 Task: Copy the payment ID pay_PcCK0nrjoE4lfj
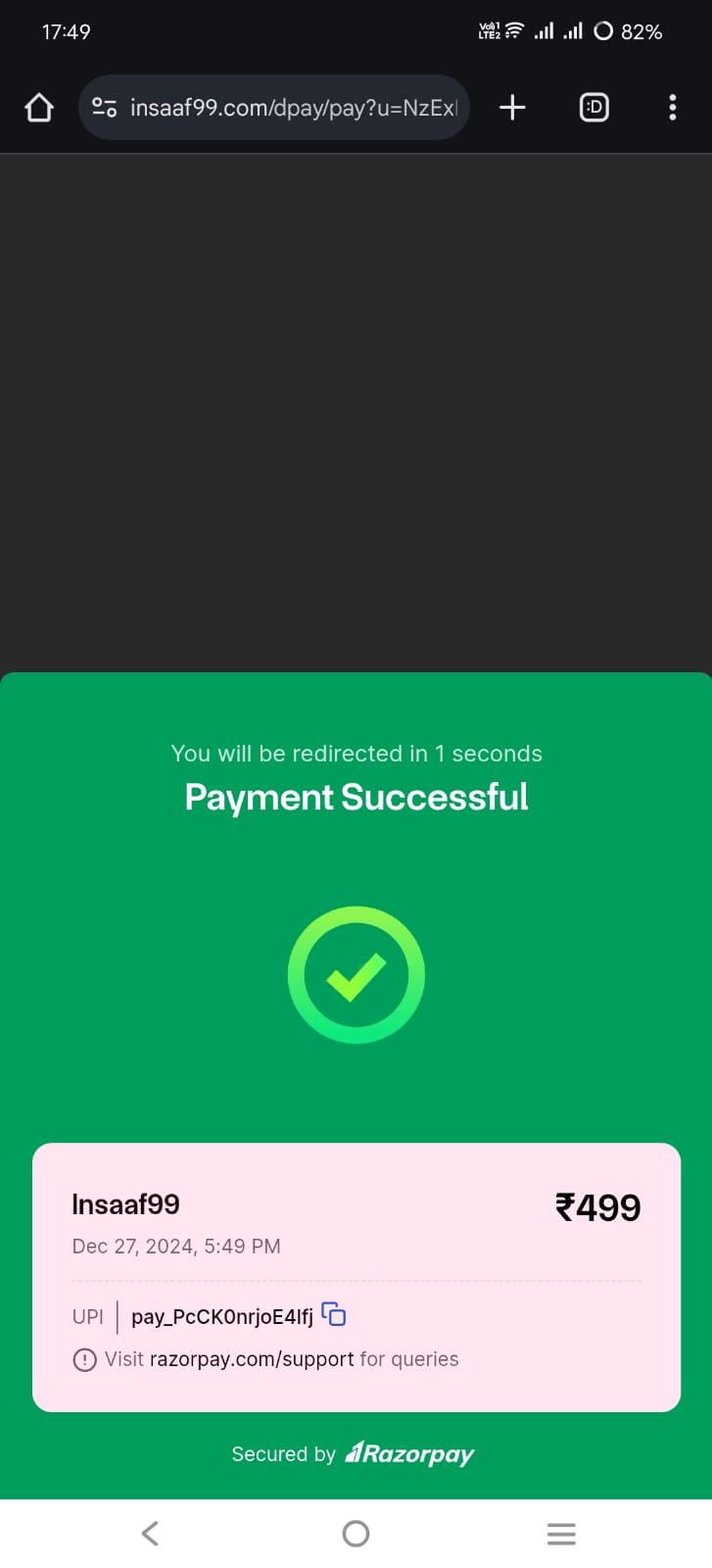click(x=334, y=1314)
